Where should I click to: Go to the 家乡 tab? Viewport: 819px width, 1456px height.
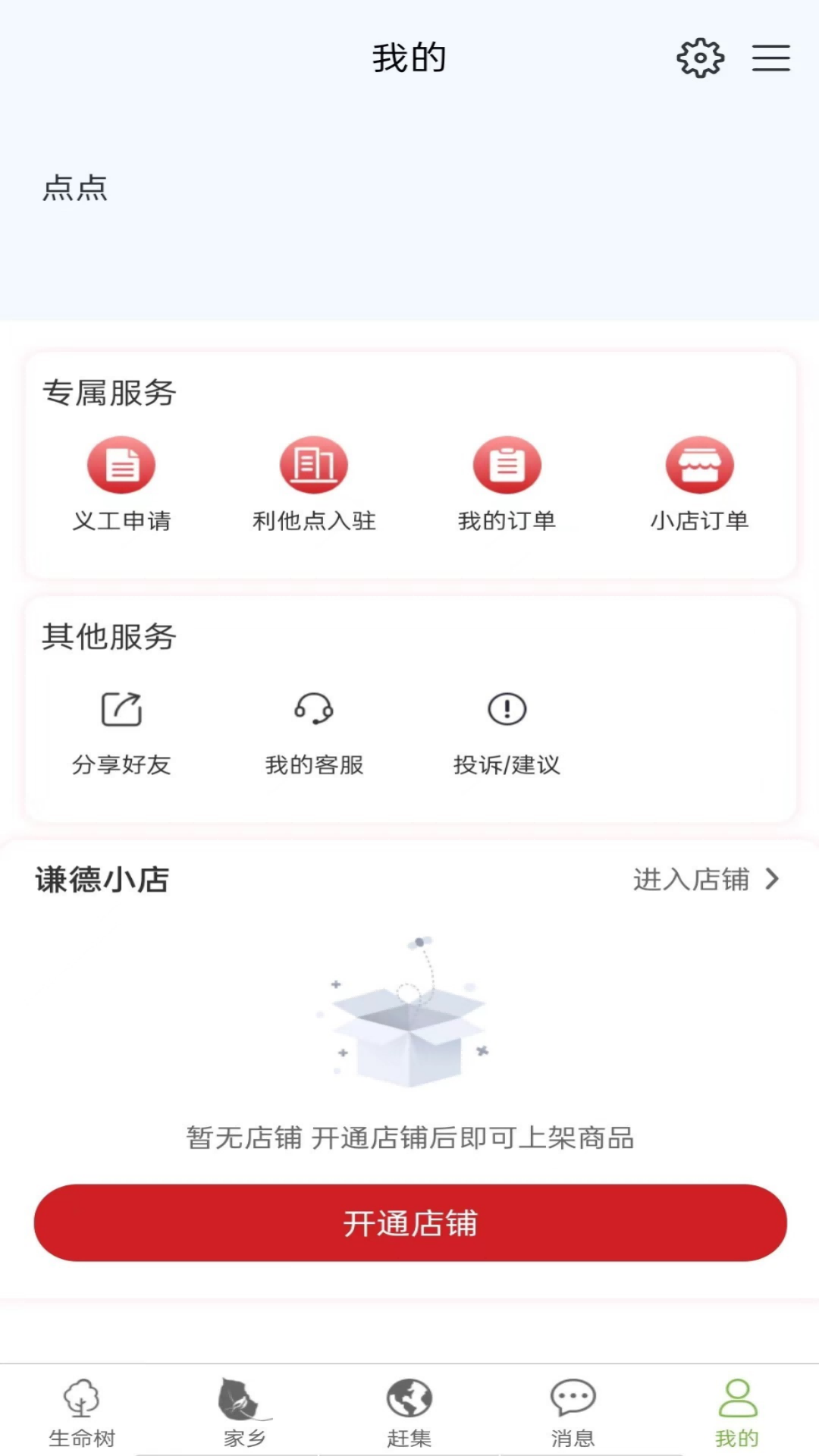coord(245,1412)
